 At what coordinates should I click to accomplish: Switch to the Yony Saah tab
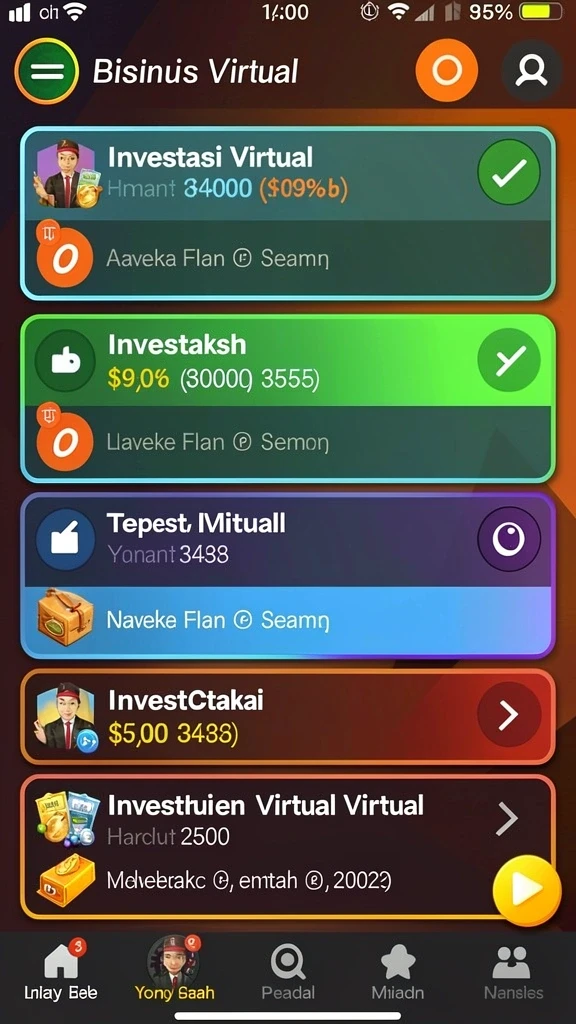(x=174, y=969)
